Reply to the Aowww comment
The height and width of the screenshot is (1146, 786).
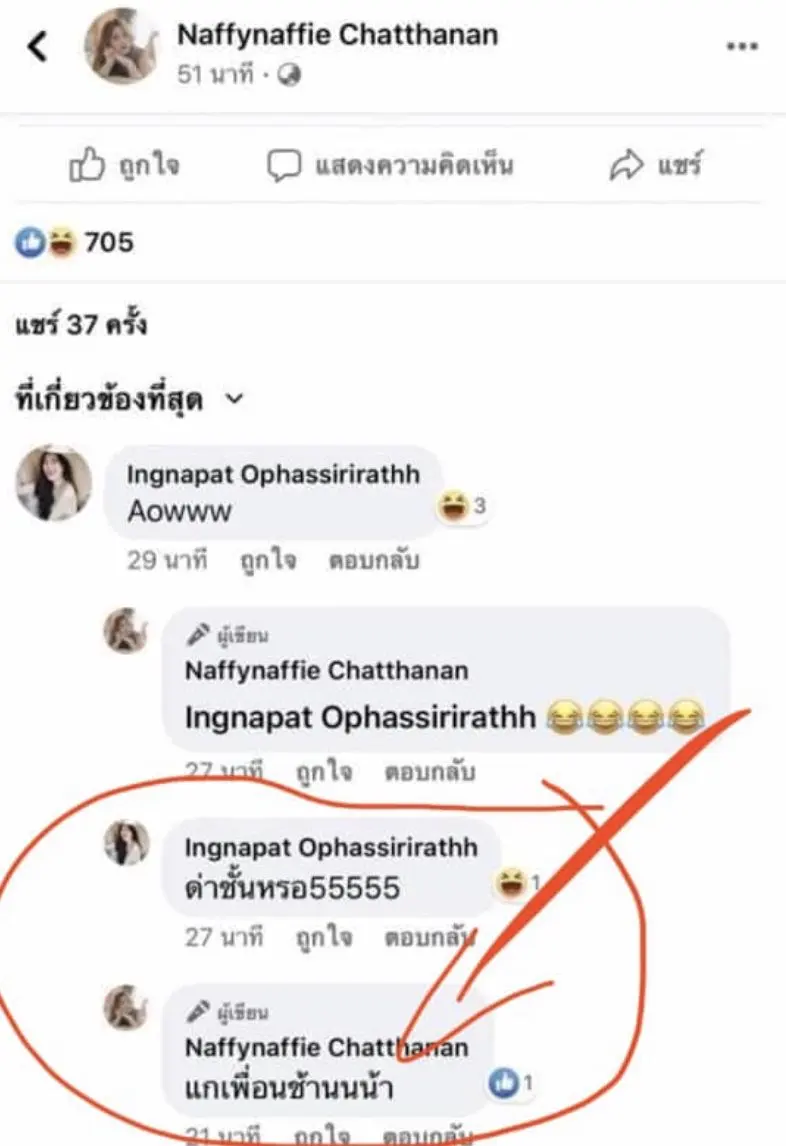pyautogui.click(x=373, y=561)
